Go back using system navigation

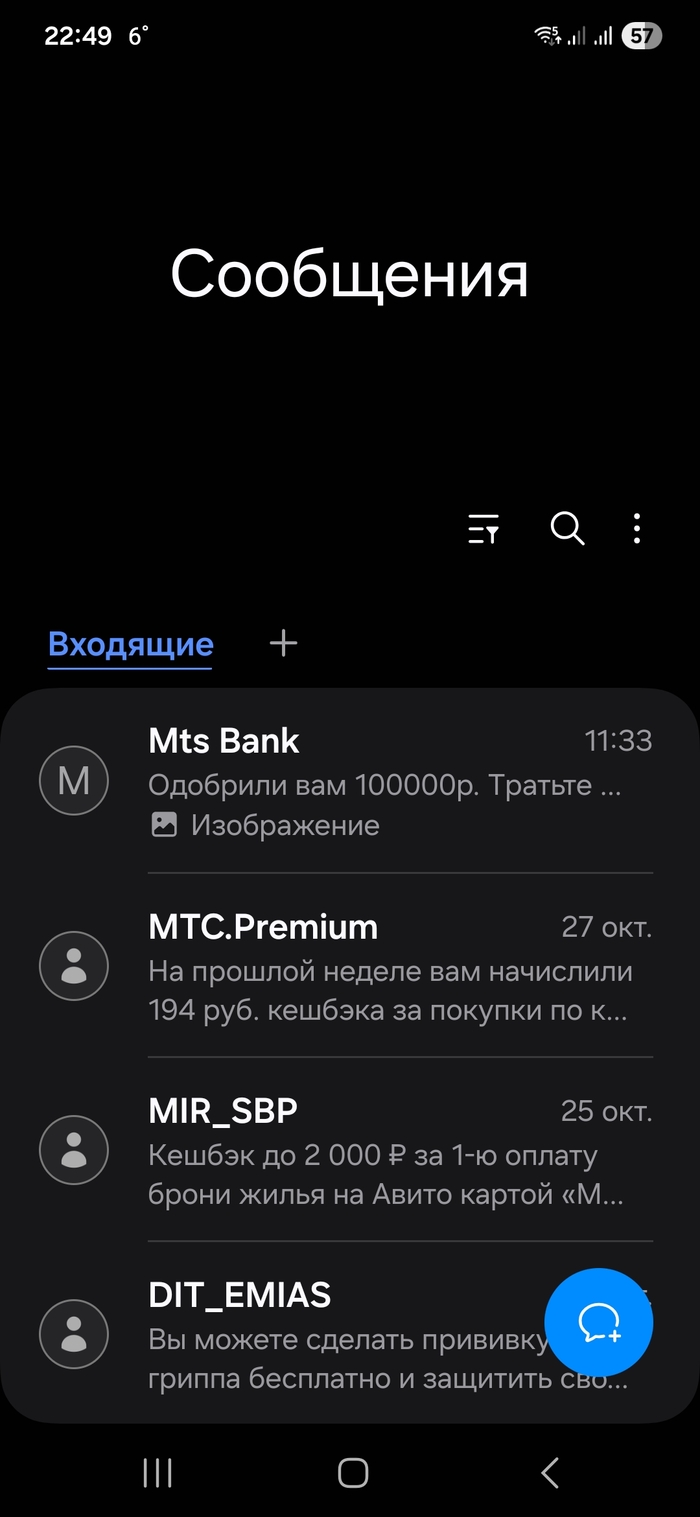(549, 1472)
